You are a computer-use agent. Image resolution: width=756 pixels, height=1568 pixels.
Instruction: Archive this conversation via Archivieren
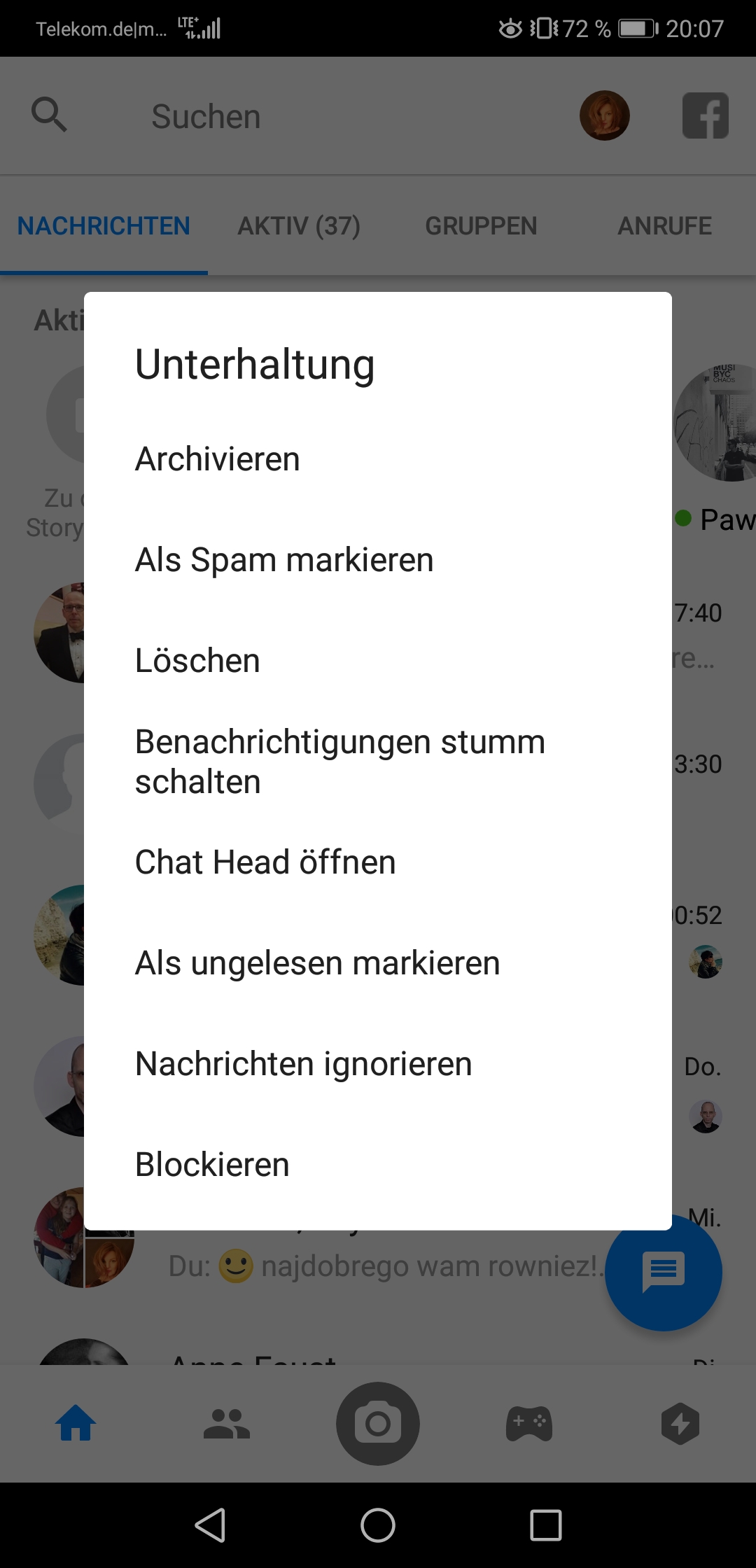click(218, 459)
